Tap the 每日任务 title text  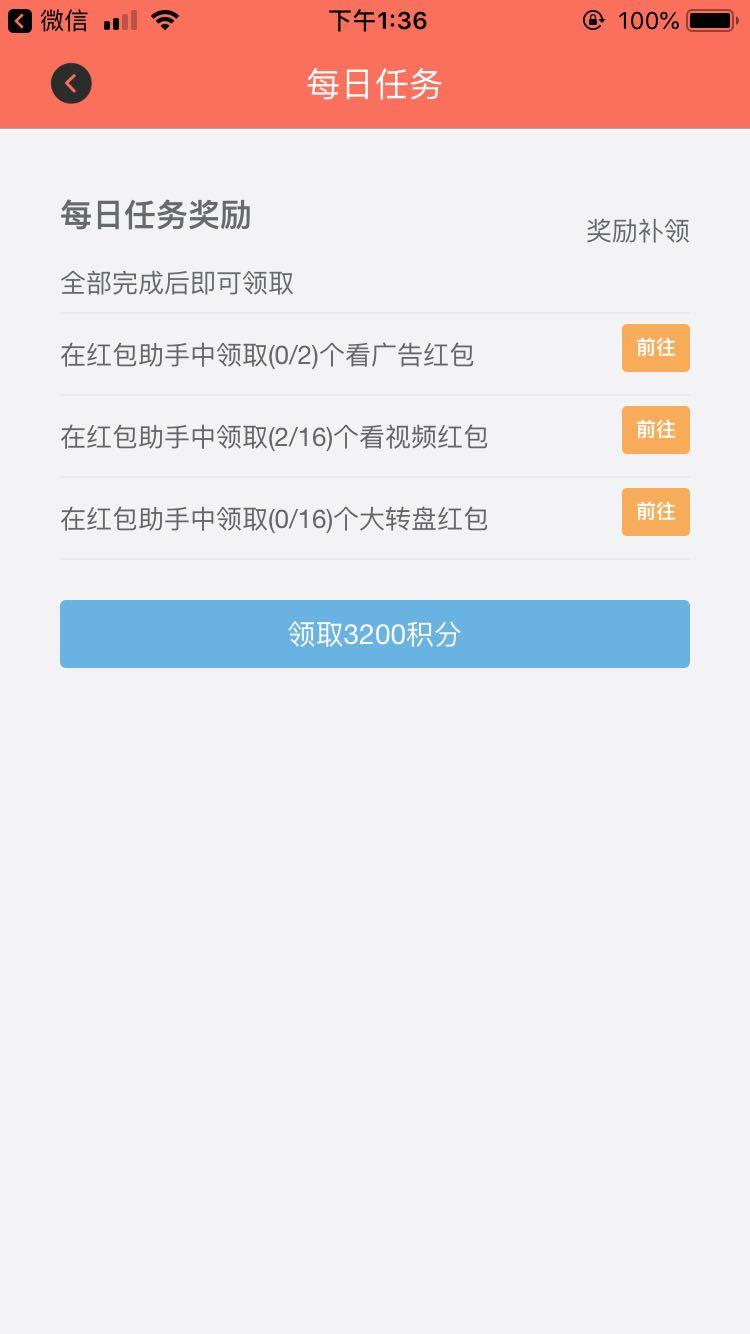click(374, 85)
